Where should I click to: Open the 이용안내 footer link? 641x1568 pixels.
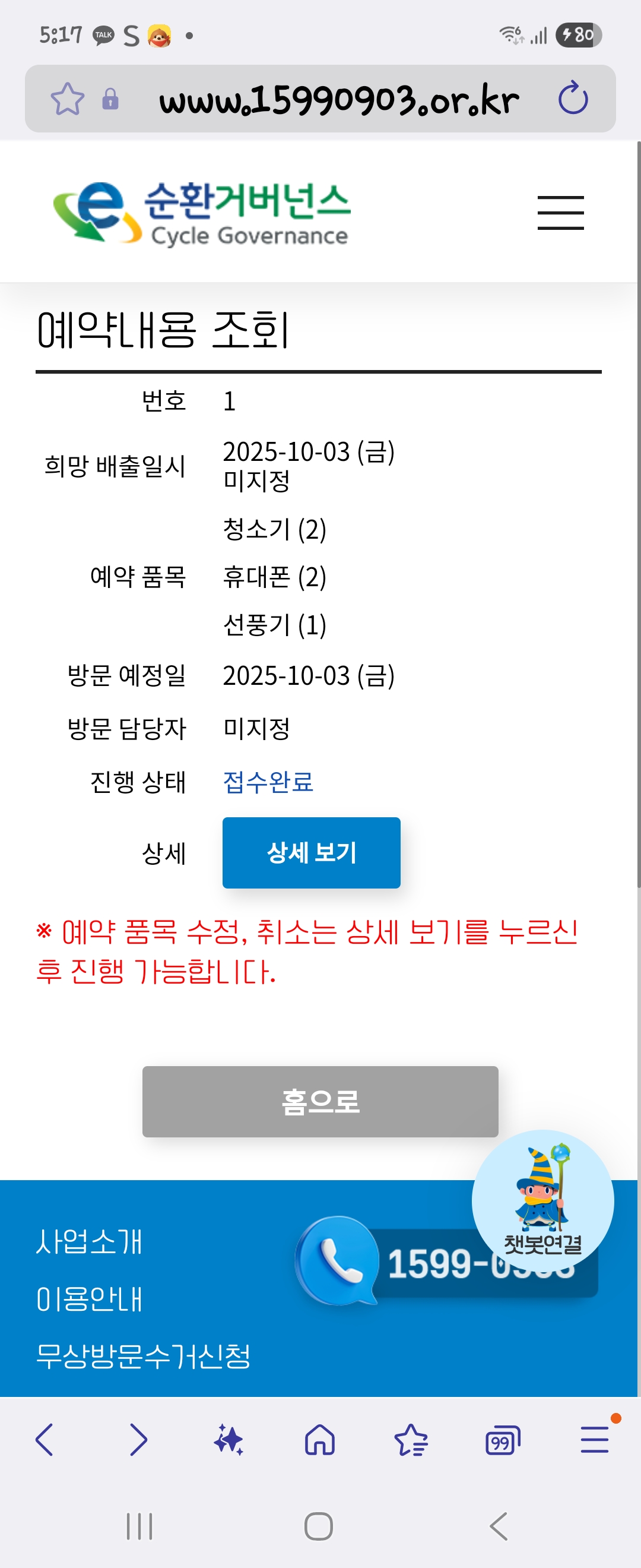[89, 1299]
